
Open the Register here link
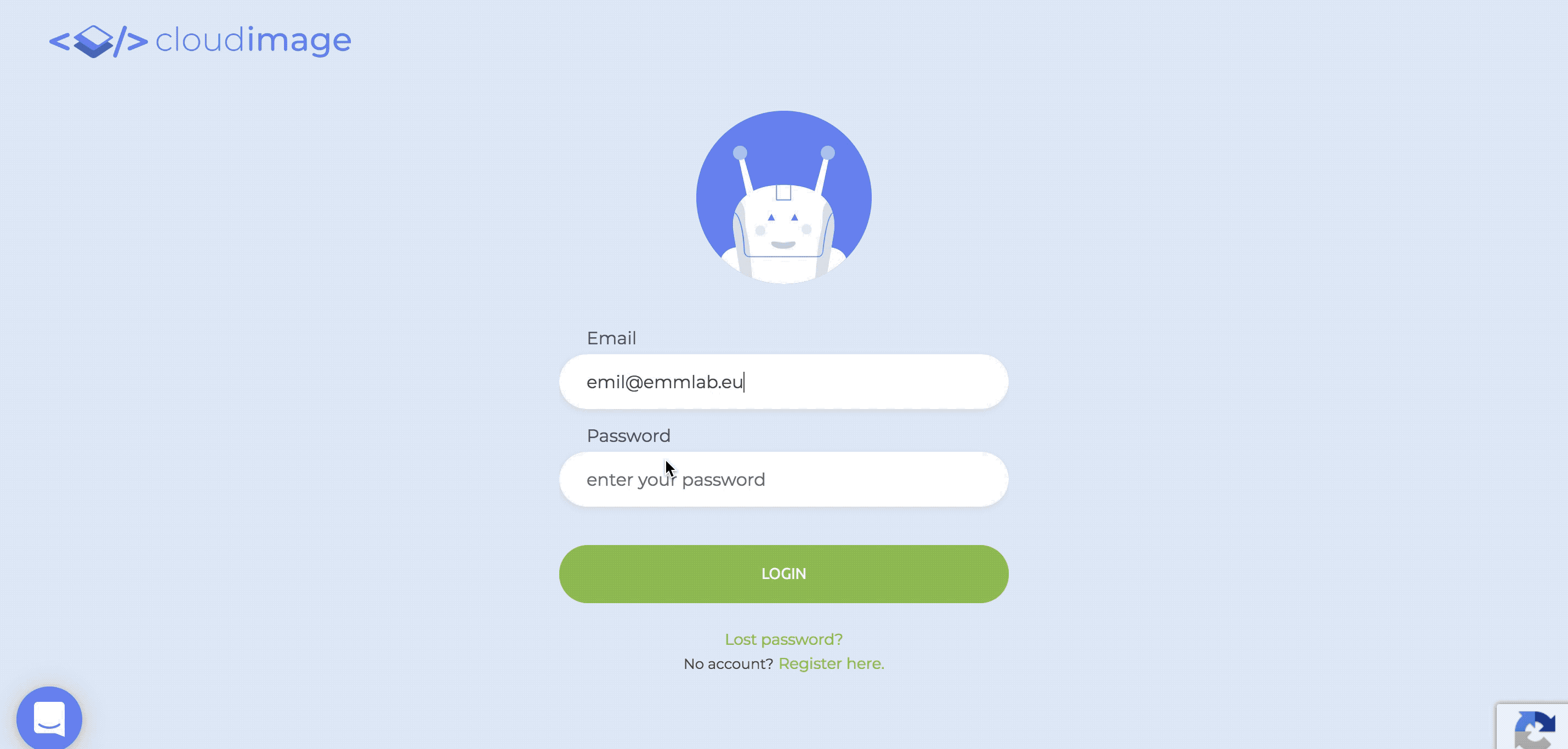coord(831,664)
